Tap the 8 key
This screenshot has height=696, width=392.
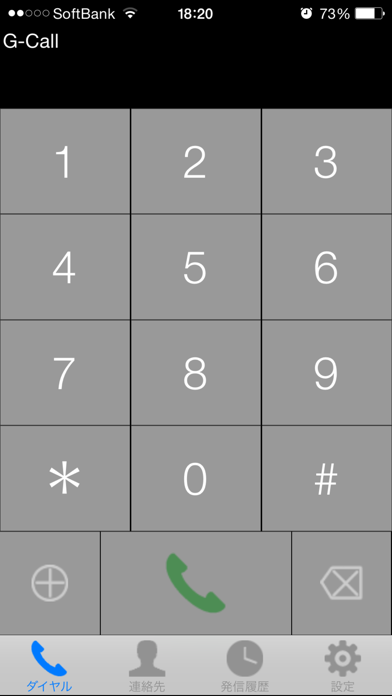[x=196, y=373]
